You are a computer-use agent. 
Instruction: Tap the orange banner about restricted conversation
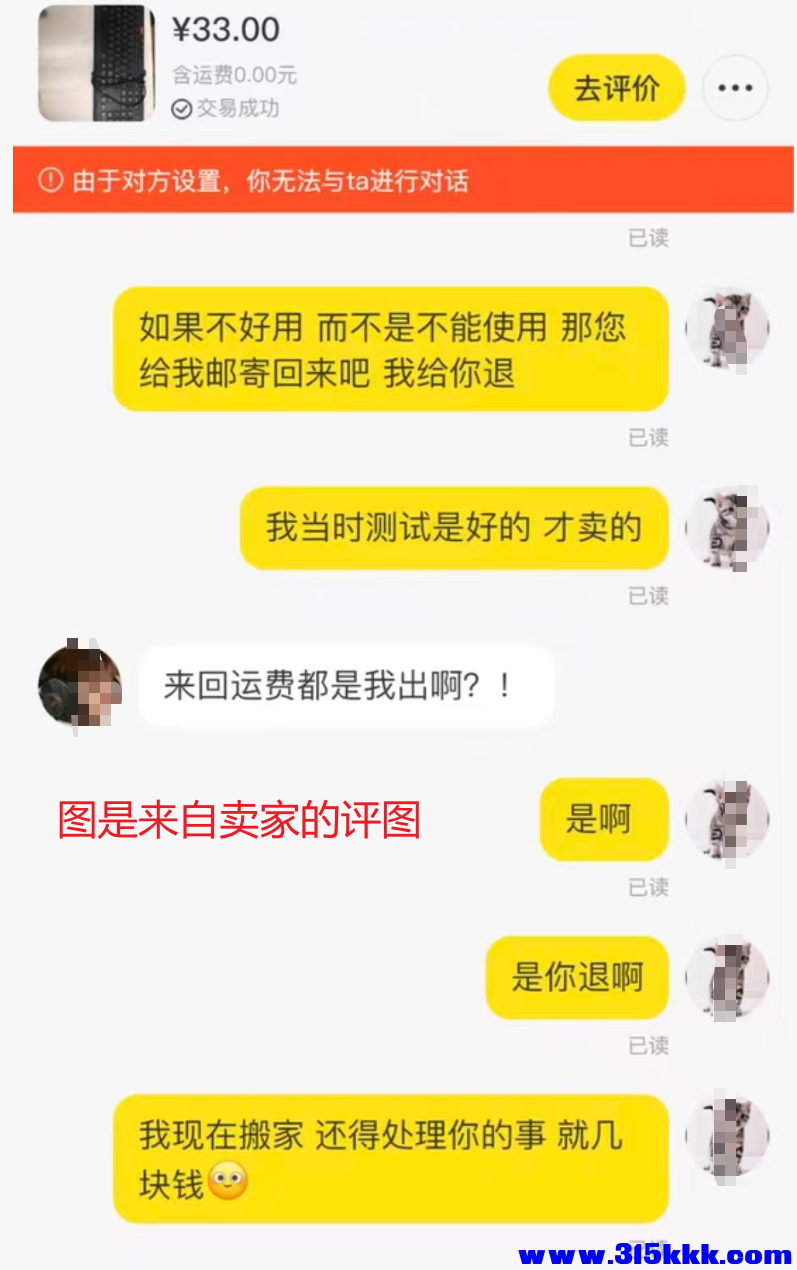click(398, 181)
